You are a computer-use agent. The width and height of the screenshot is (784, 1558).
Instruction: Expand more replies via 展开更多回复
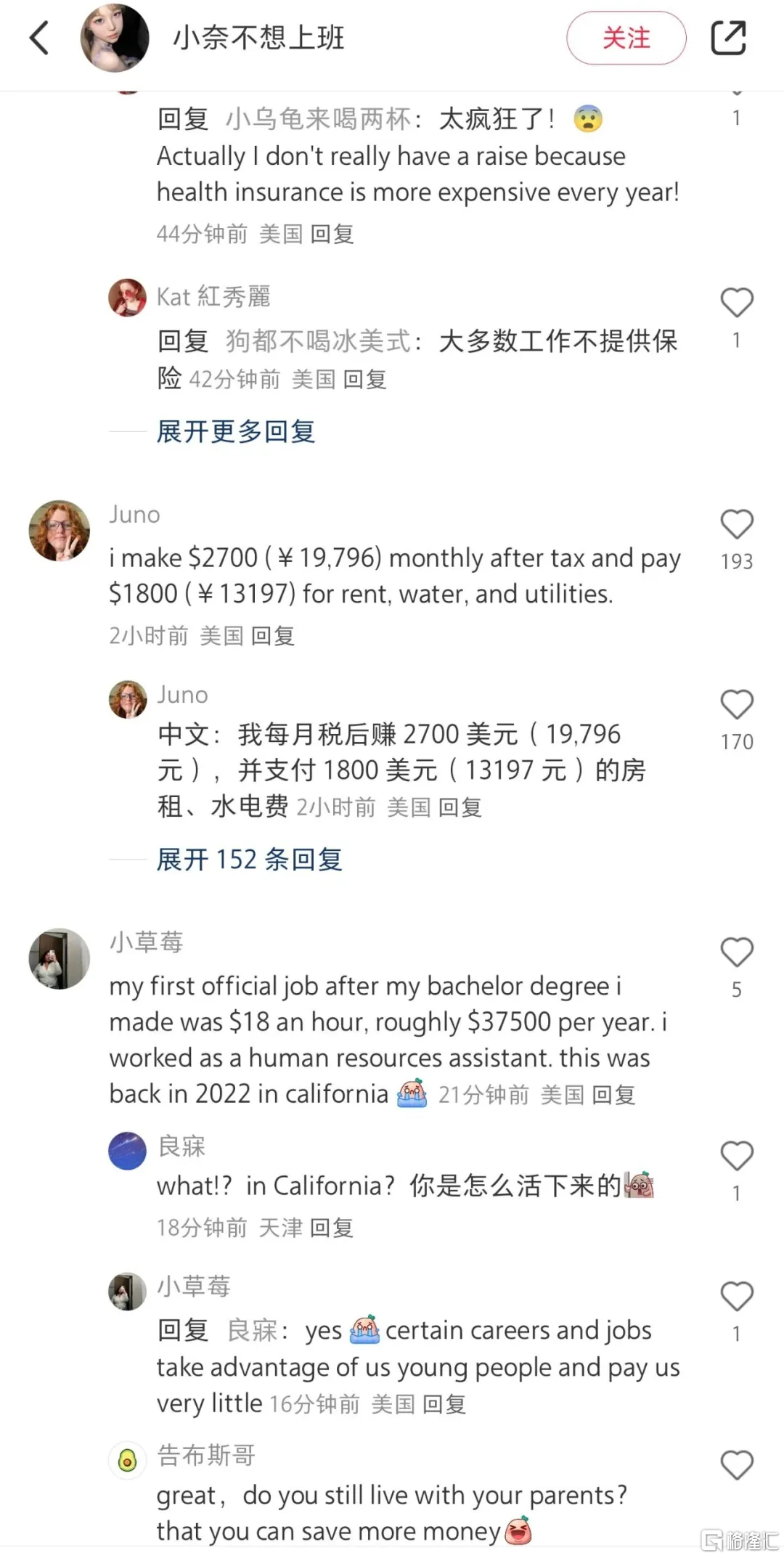point(235,432)
